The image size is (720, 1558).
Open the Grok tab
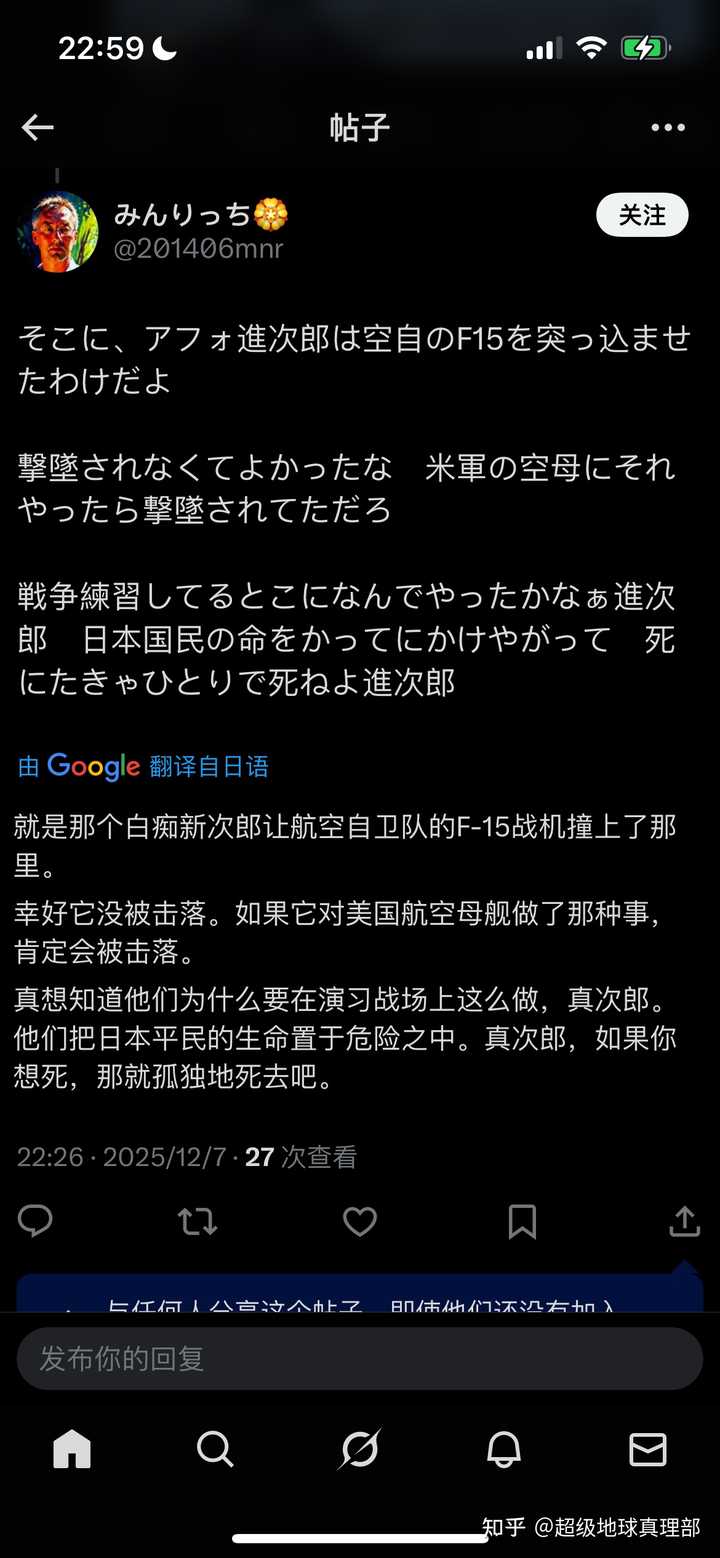[359, 1448]
